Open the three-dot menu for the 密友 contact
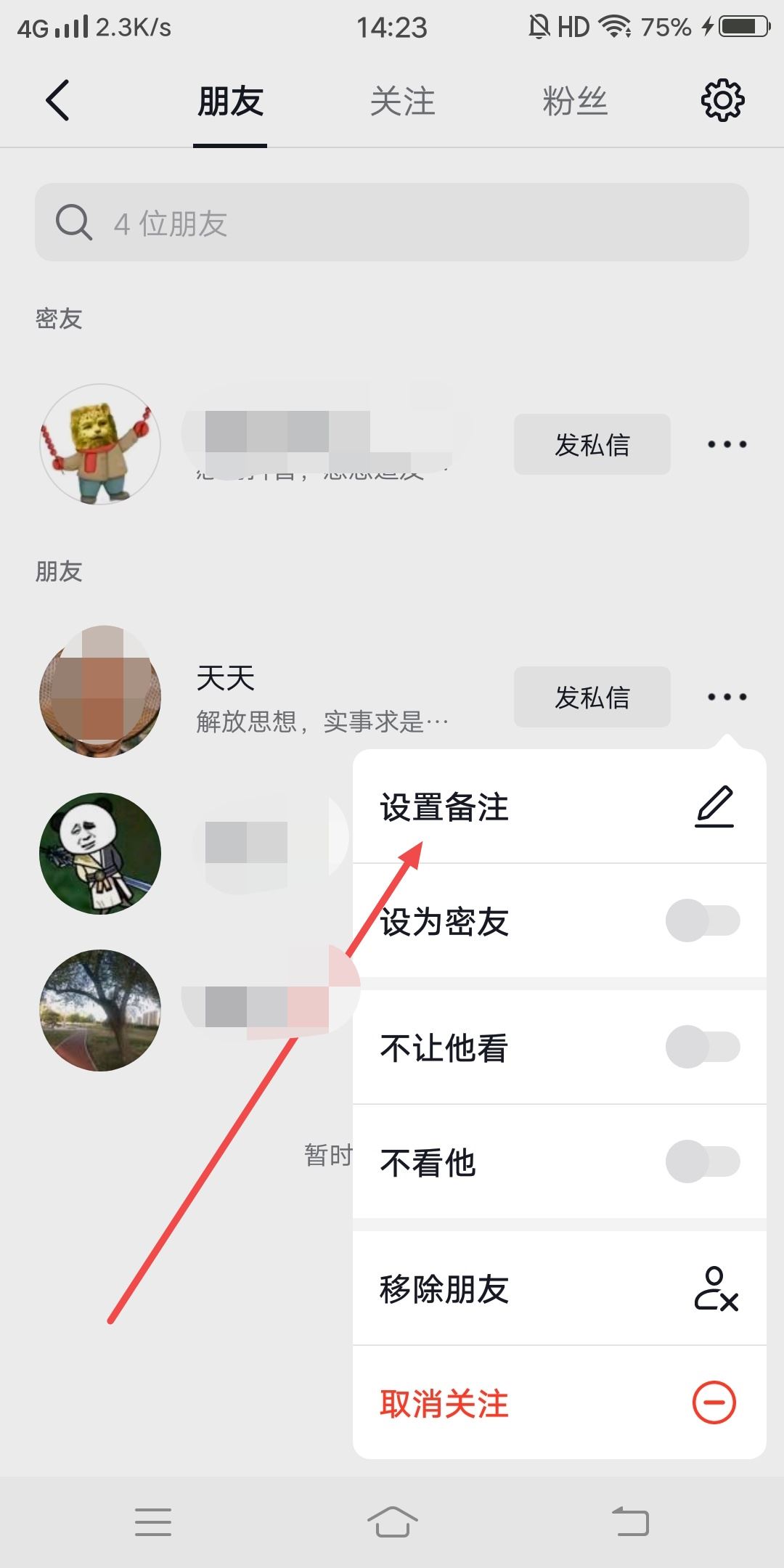Screen dimensions: 784x1568 [727, 444]
